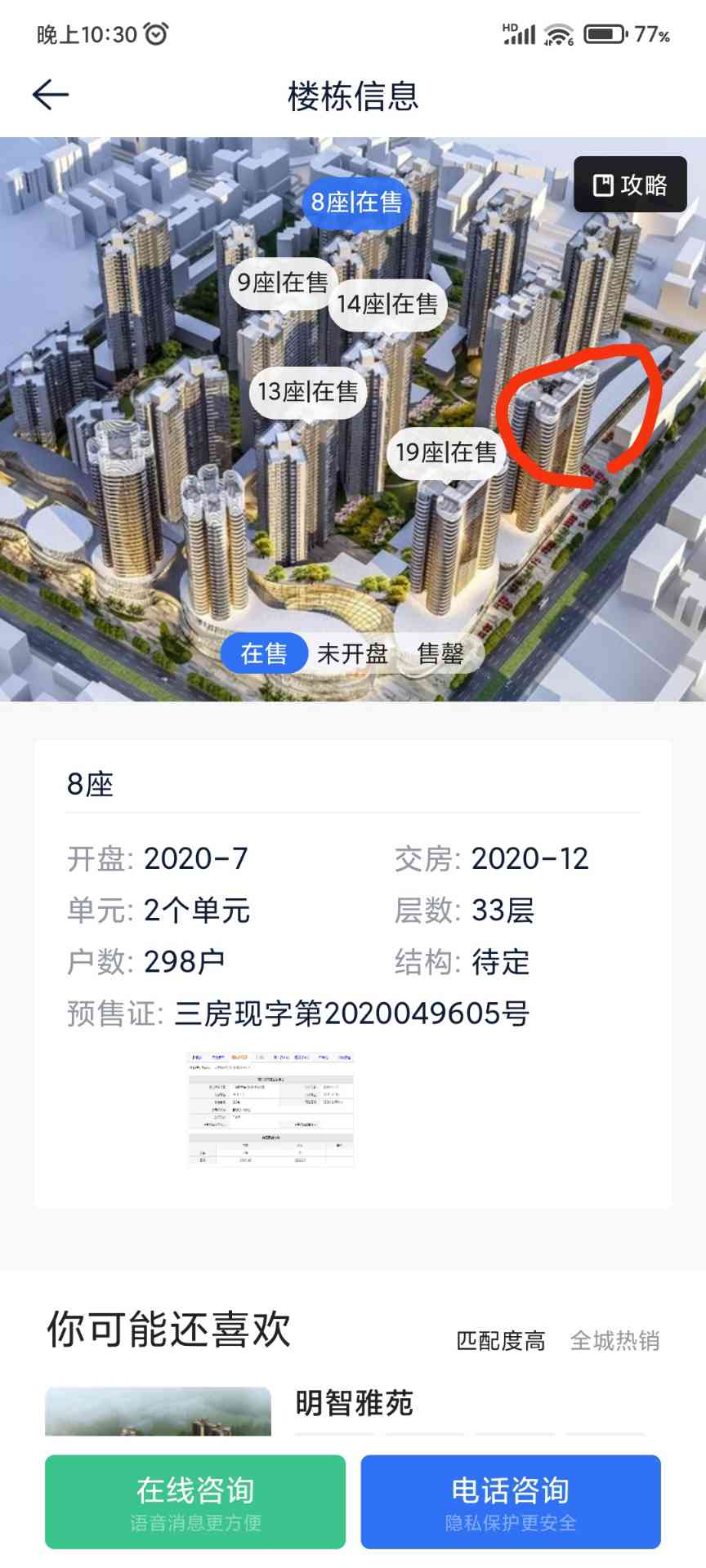View the presale certificate image
Screen dimensions: 706x1568
click(271, 1109)
